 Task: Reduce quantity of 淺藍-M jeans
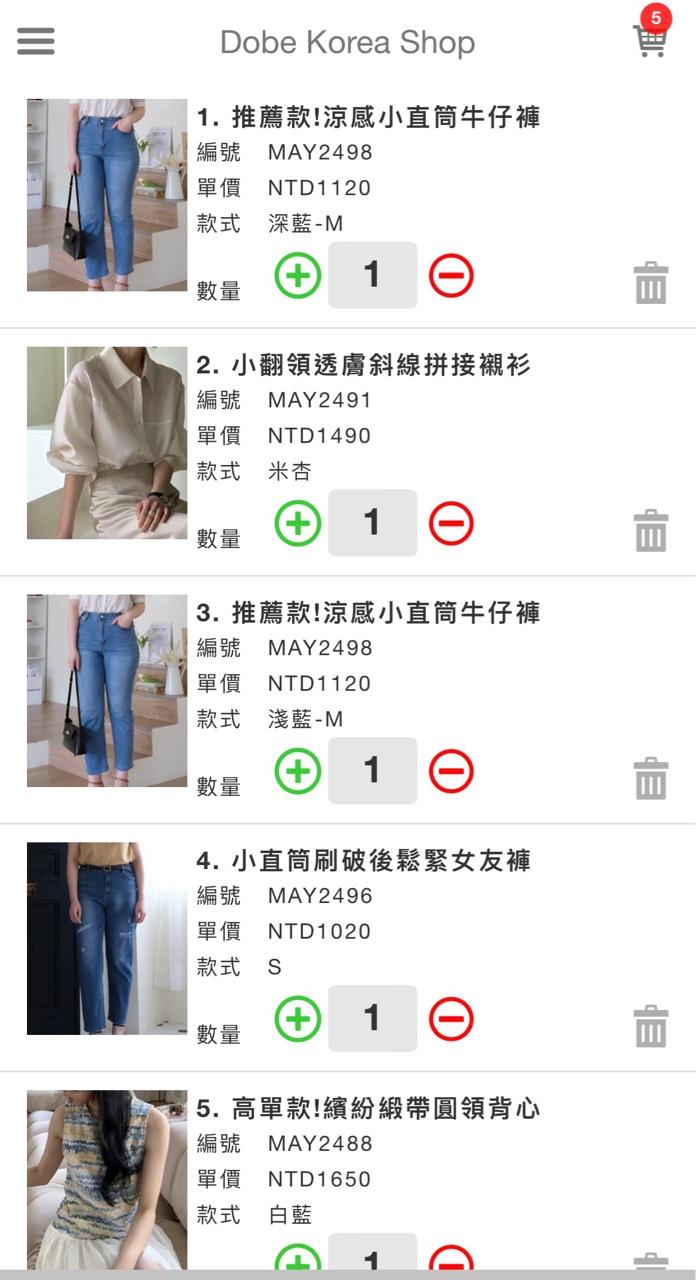[x=451, y=771]
